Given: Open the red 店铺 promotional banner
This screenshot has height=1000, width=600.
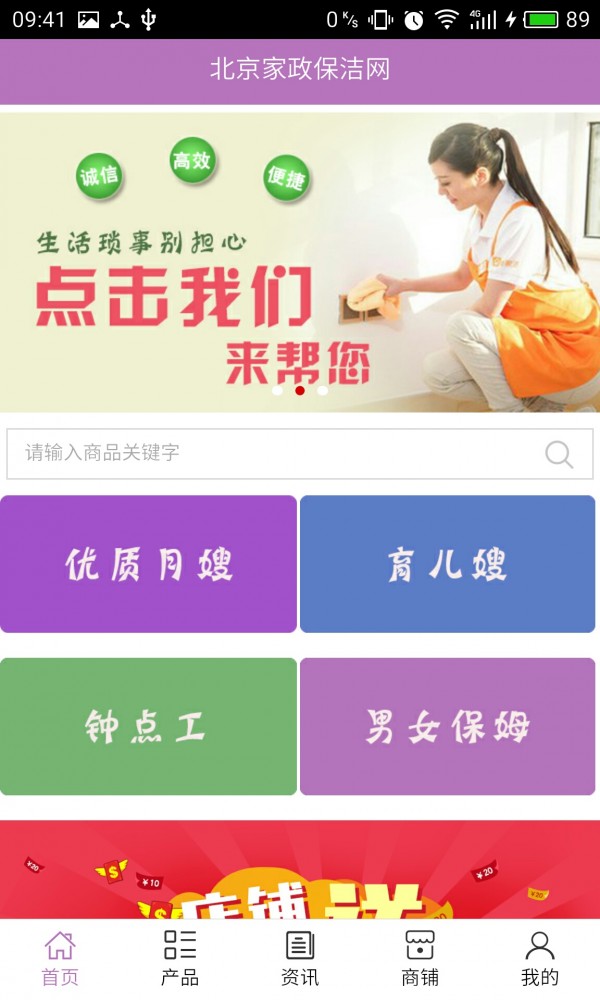Looking at the screenshot, I should [300, 870].
